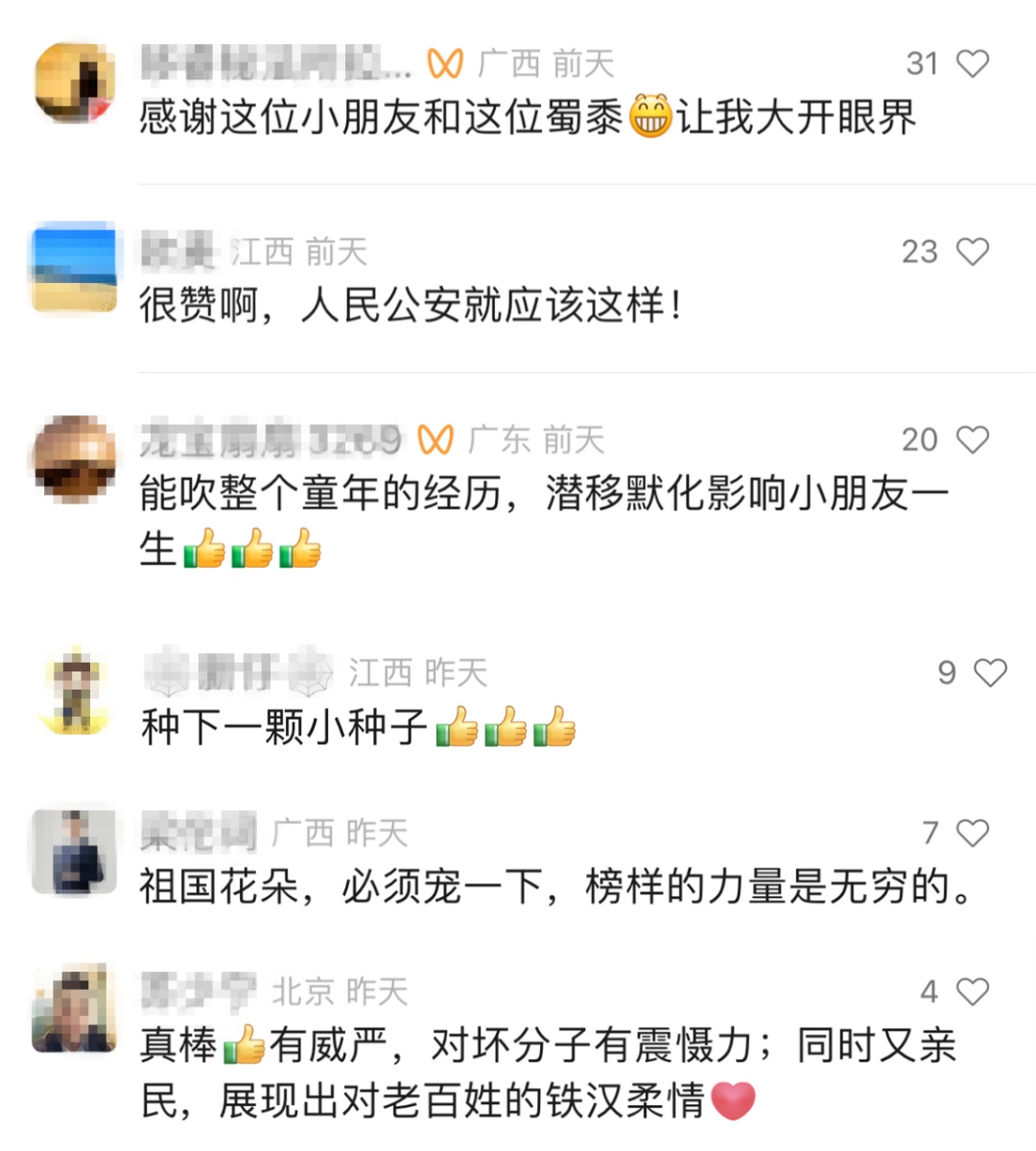Like the 北京 comment about 铁汉柔情
The width and height of the screenshot is (1036, 1151).
tap(973, 991)
